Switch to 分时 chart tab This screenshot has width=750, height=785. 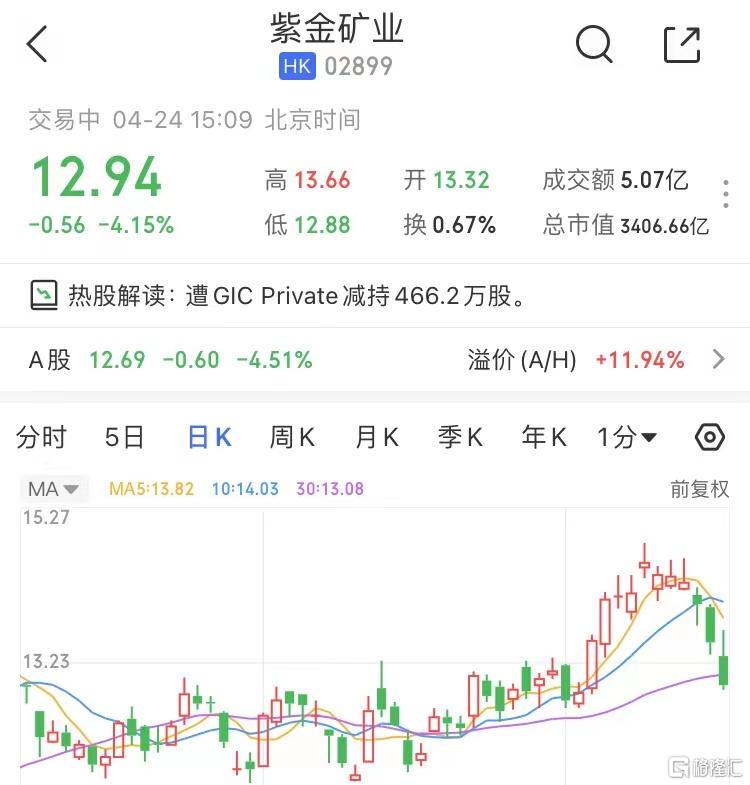42,437
